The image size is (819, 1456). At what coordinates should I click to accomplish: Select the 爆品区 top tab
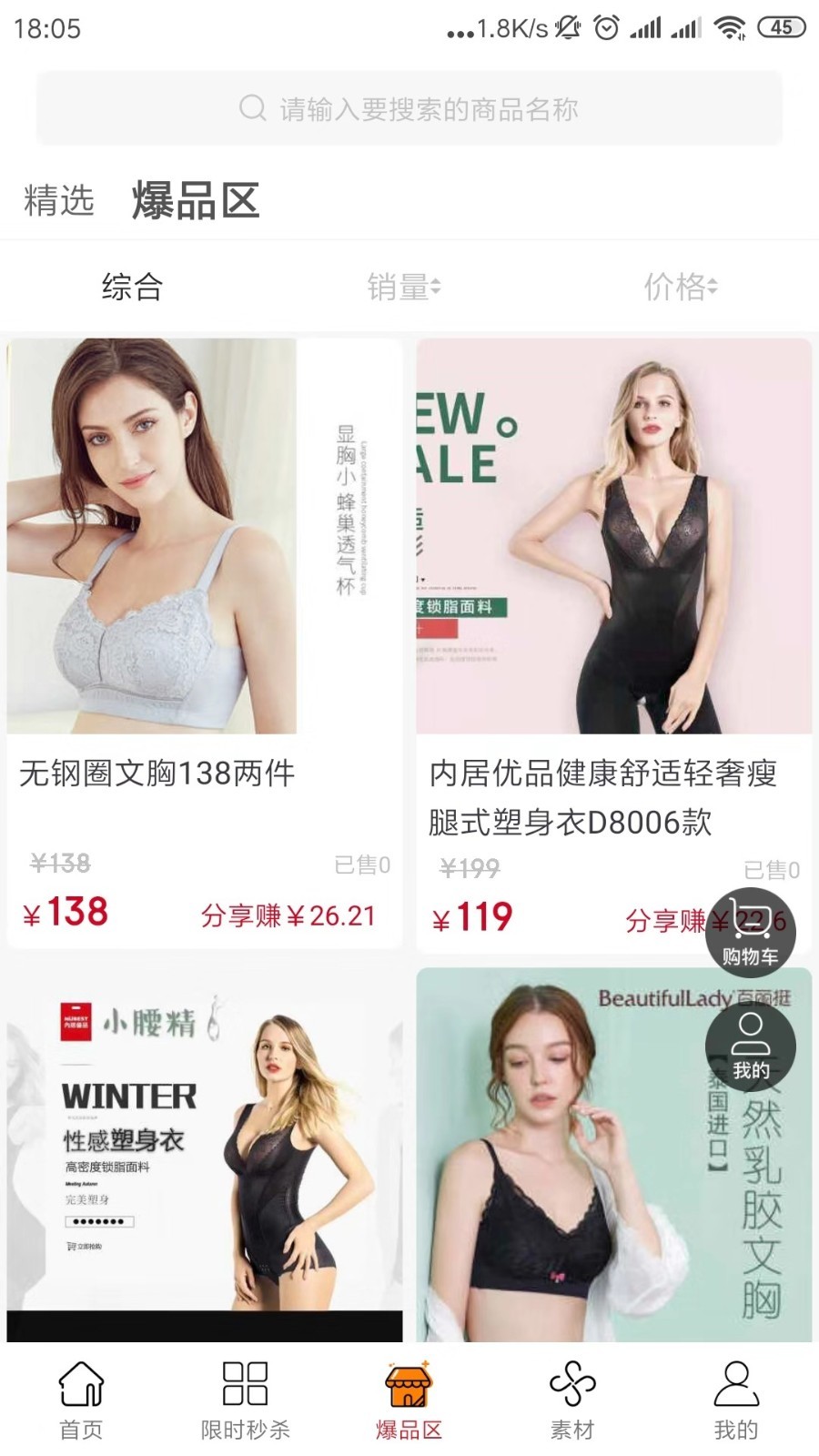pos(196,200)
